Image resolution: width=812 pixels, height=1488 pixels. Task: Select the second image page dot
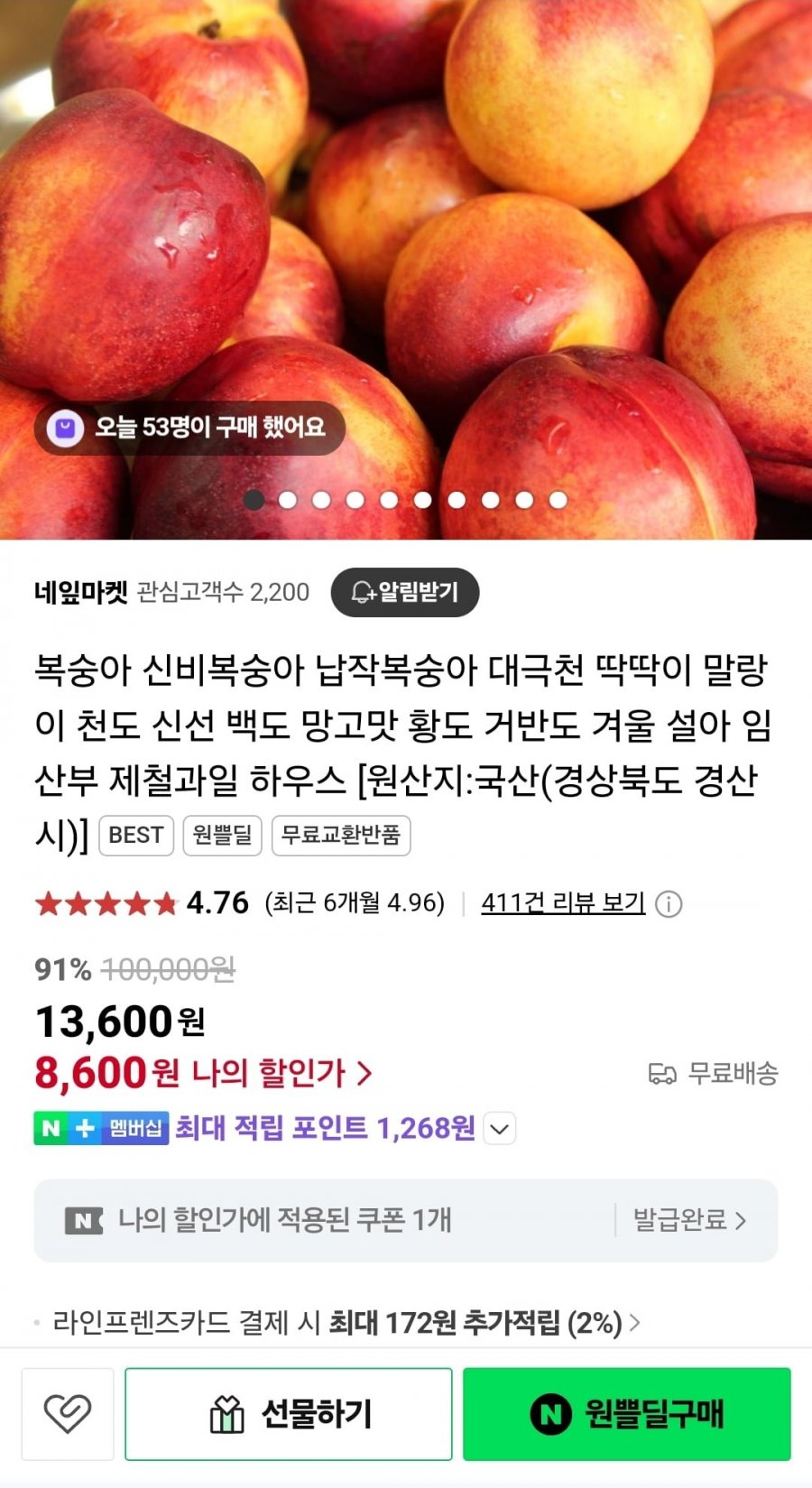[288, 500]
